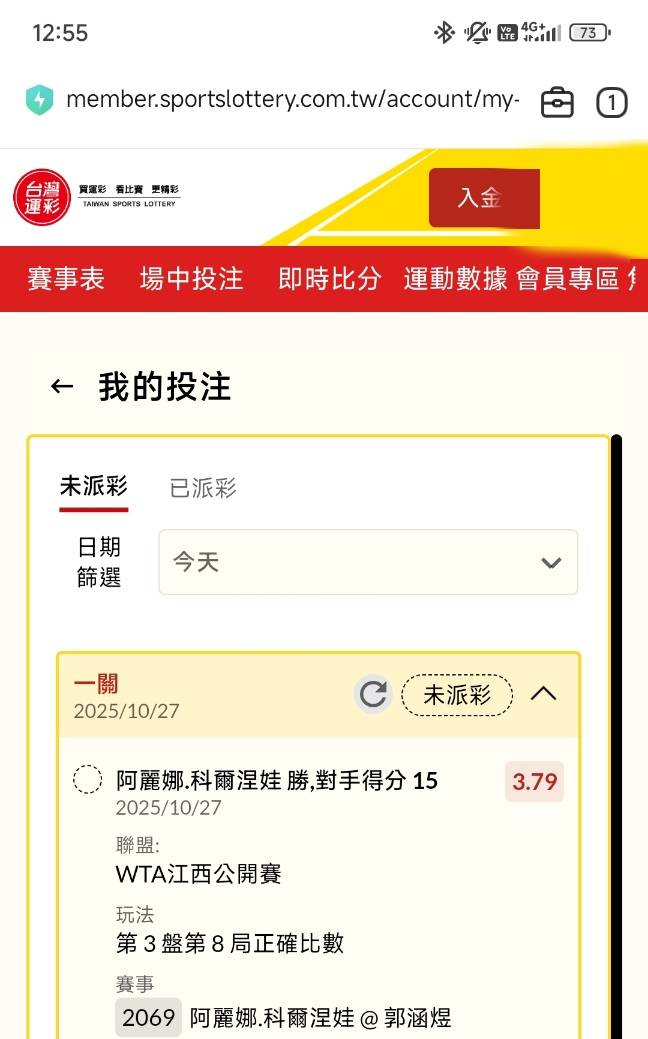The width and height of the screenshot is (648, 1039).
Task: Switch to the 已派彩 settled tab
Action: pos(203,488)
